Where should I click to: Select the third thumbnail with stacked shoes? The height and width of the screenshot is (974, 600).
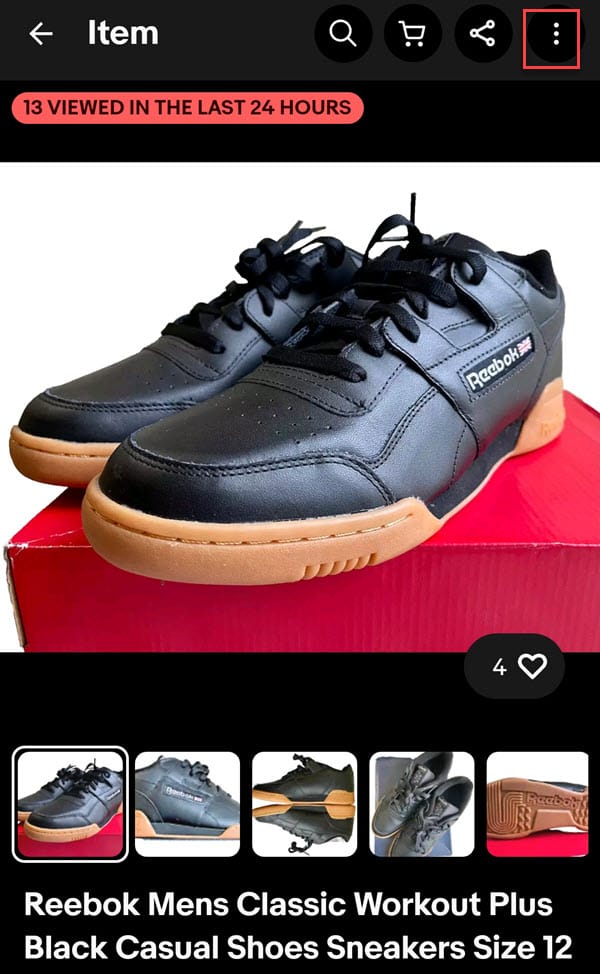304,804
